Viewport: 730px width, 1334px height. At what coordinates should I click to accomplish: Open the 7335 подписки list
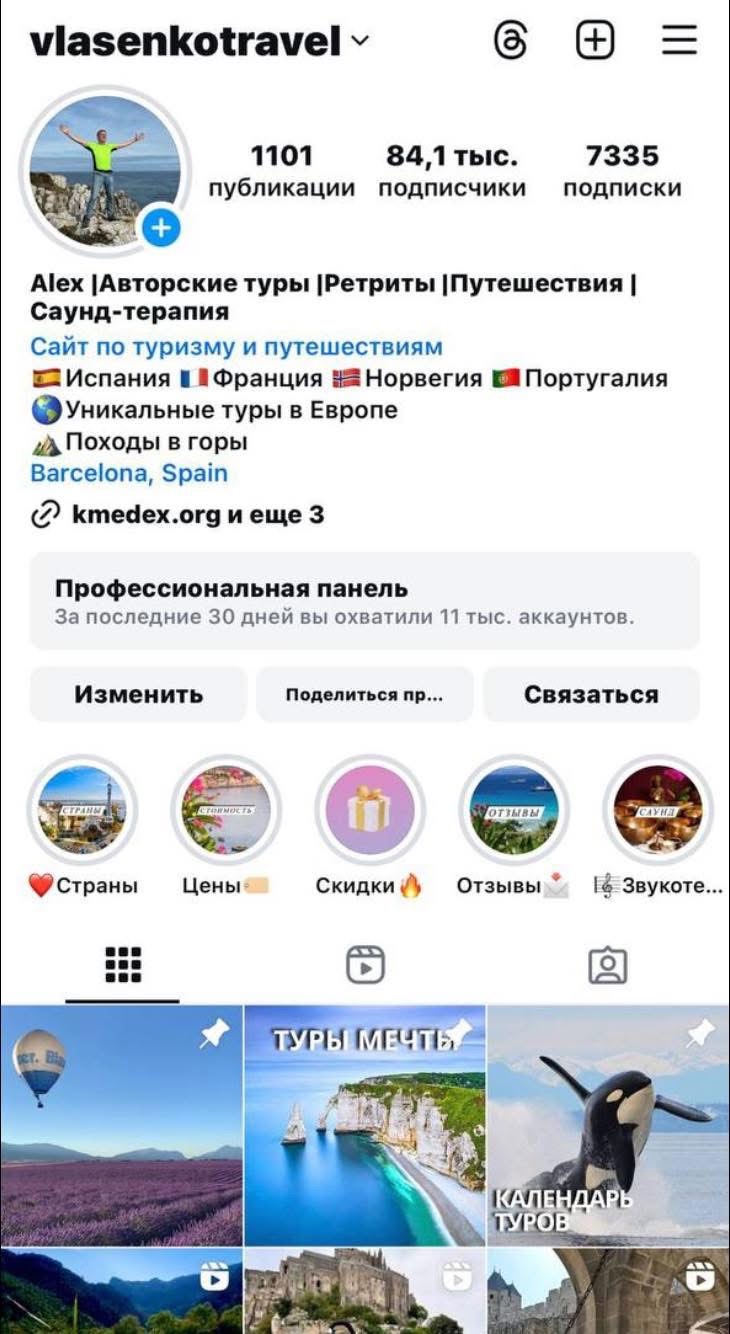tap(622, 170)
